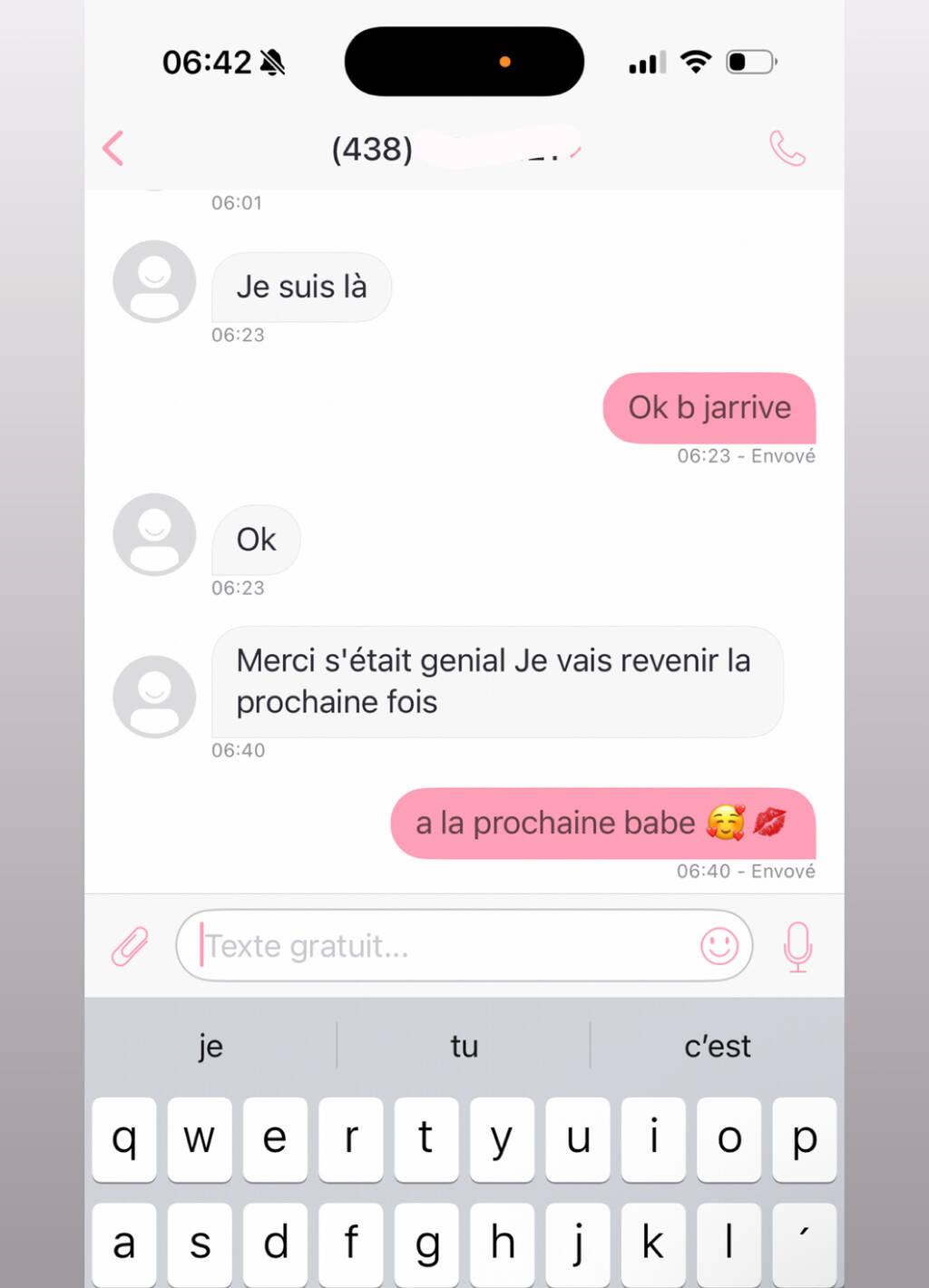Call the (438) contact
The width and height of the screenshot is (929, 1288).
point(787,149)
